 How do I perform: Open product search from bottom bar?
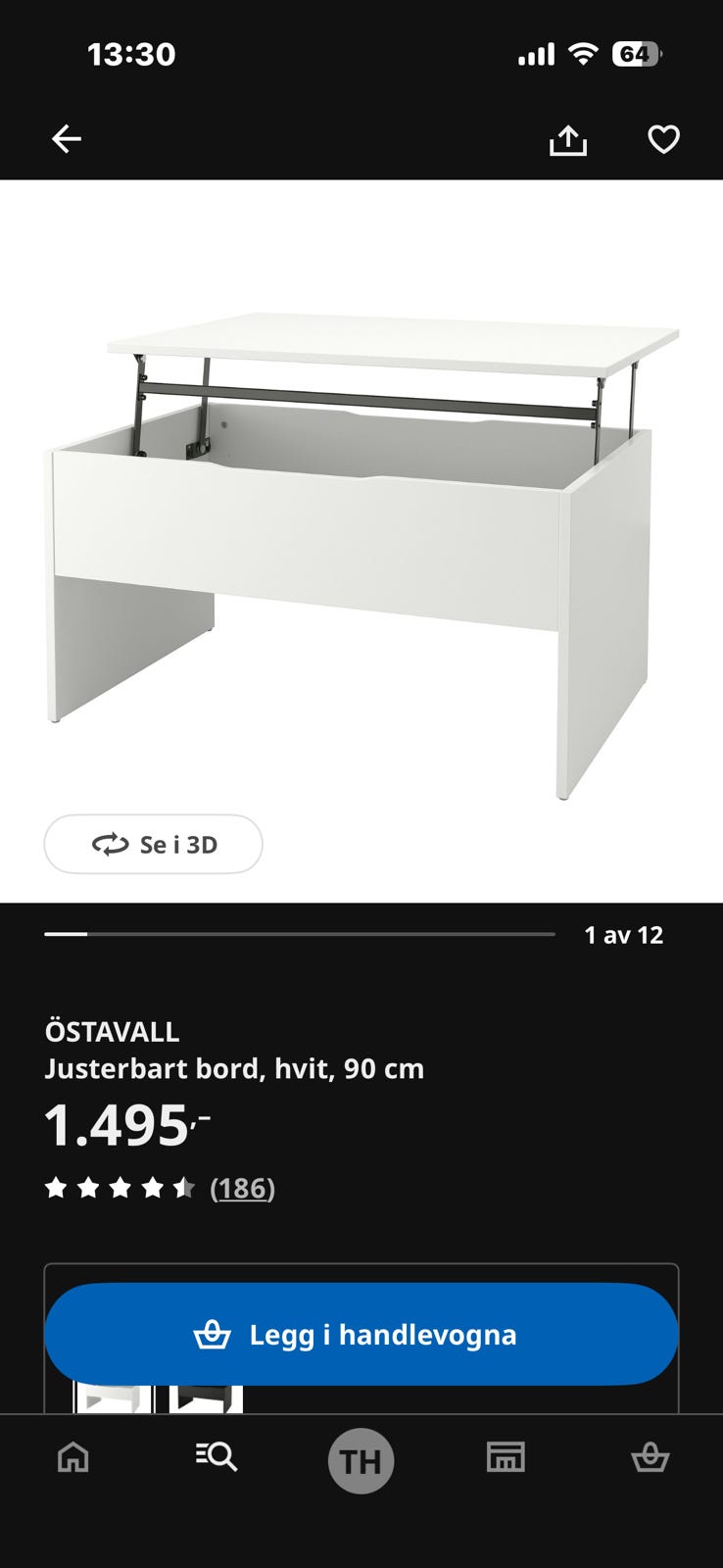click(x=217, y=1457)
